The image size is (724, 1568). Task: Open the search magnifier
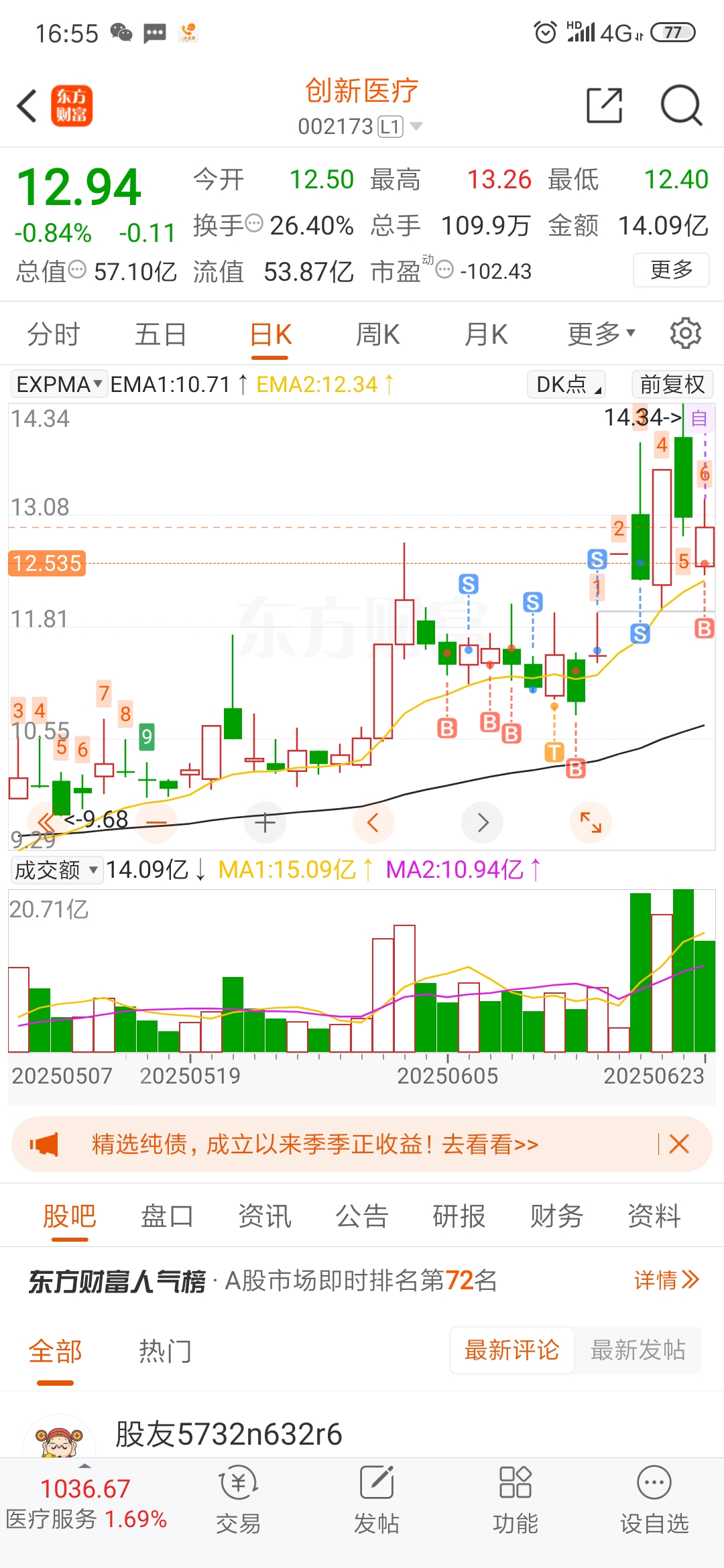click(681, 105)
